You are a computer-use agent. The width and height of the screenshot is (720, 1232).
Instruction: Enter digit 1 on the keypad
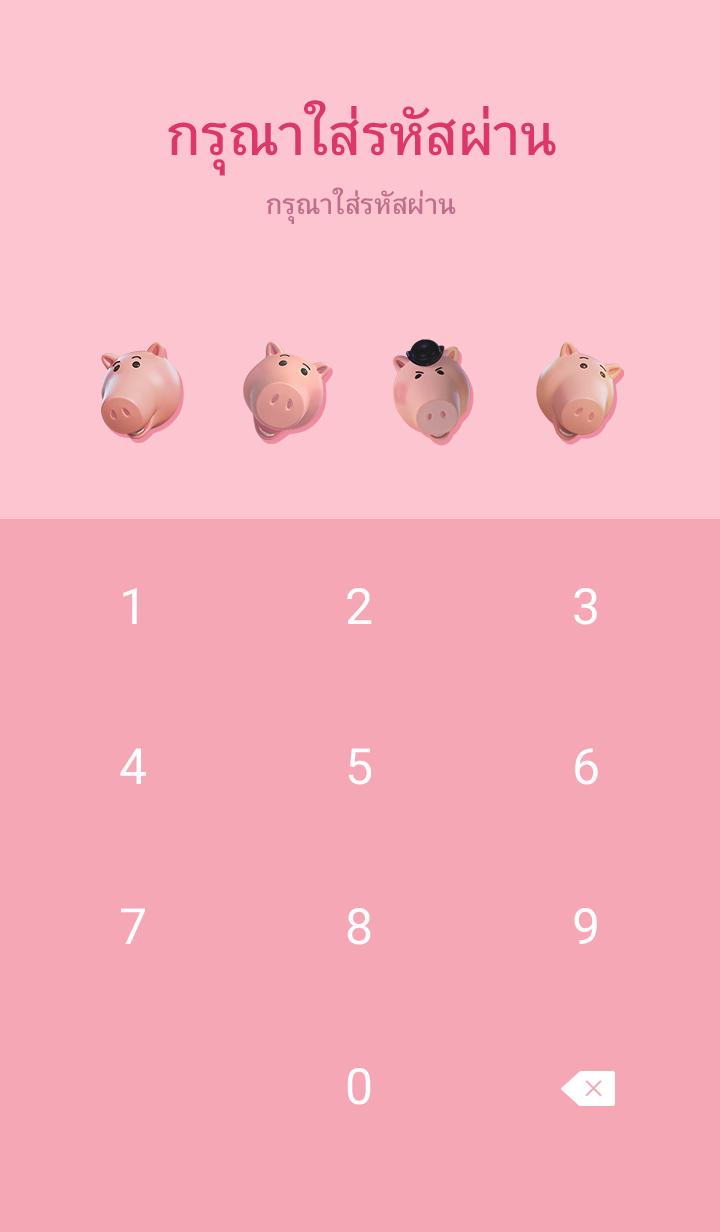point(132,607)
